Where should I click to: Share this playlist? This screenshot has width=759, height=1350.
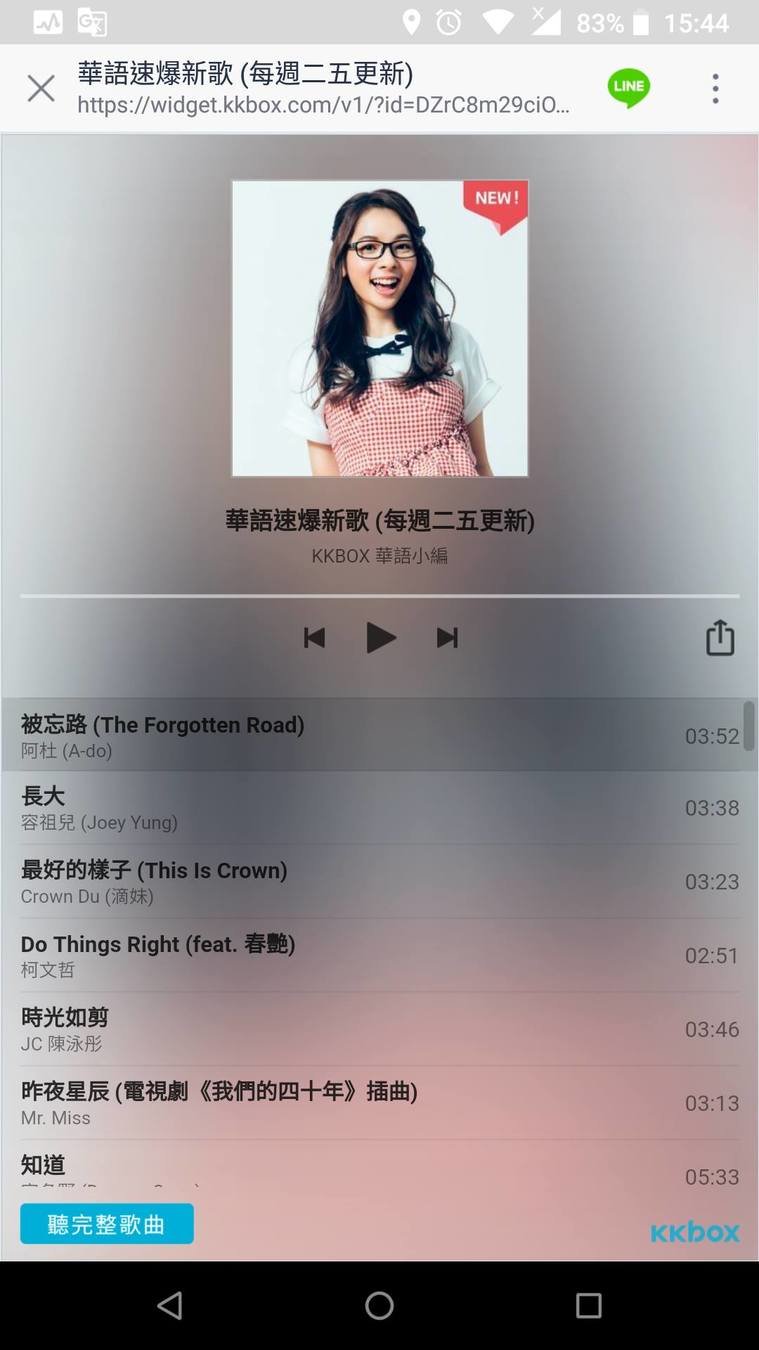pyautogui.click(x=720, y=637)
